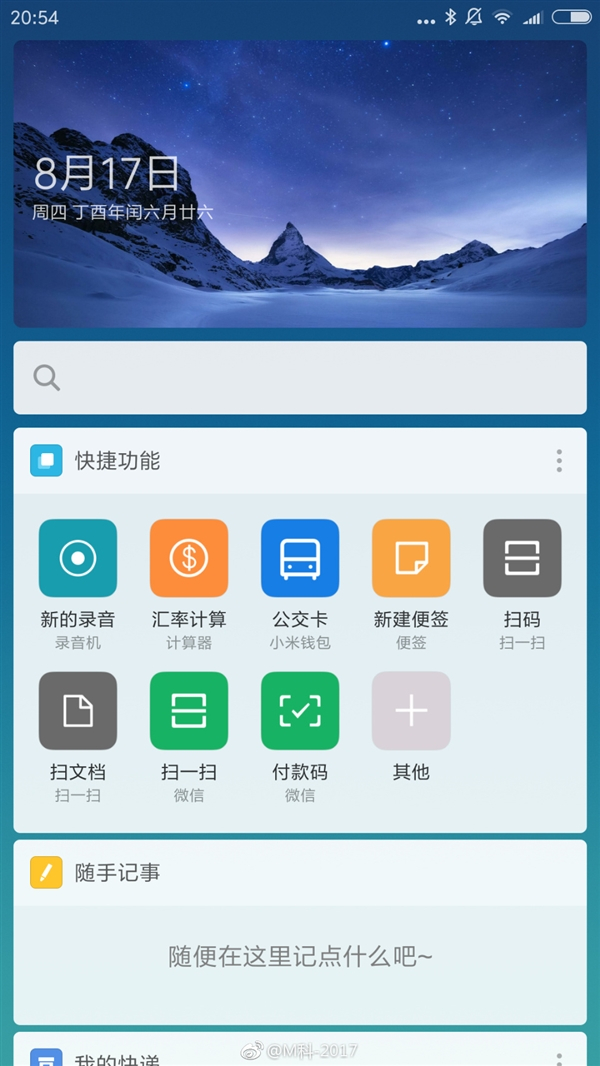Start 新的录音 recording shortcut
The image size is (600, 1066).
(x=78, y=559)
